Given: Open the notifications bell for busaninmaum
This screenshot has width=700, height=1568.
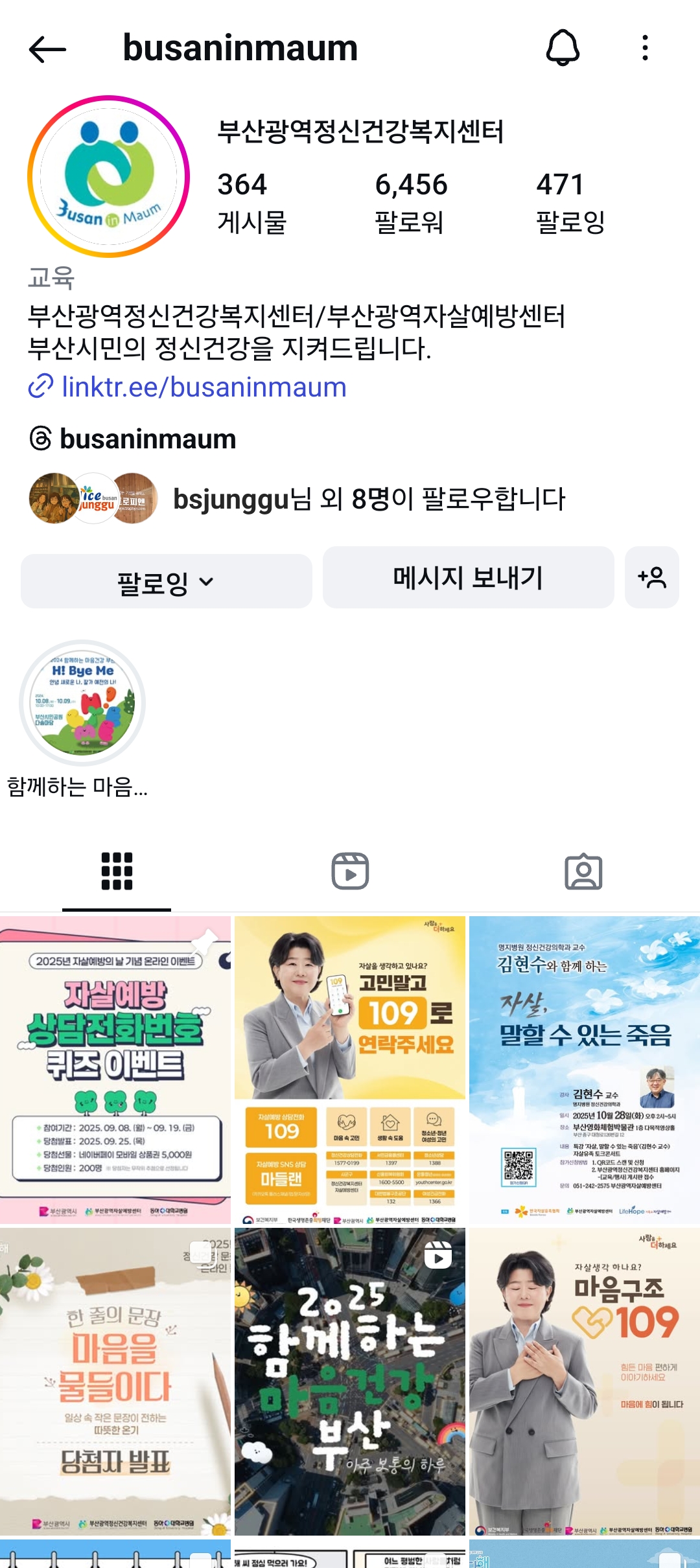Looking at the screenshot, I should [x=563, y=48].
